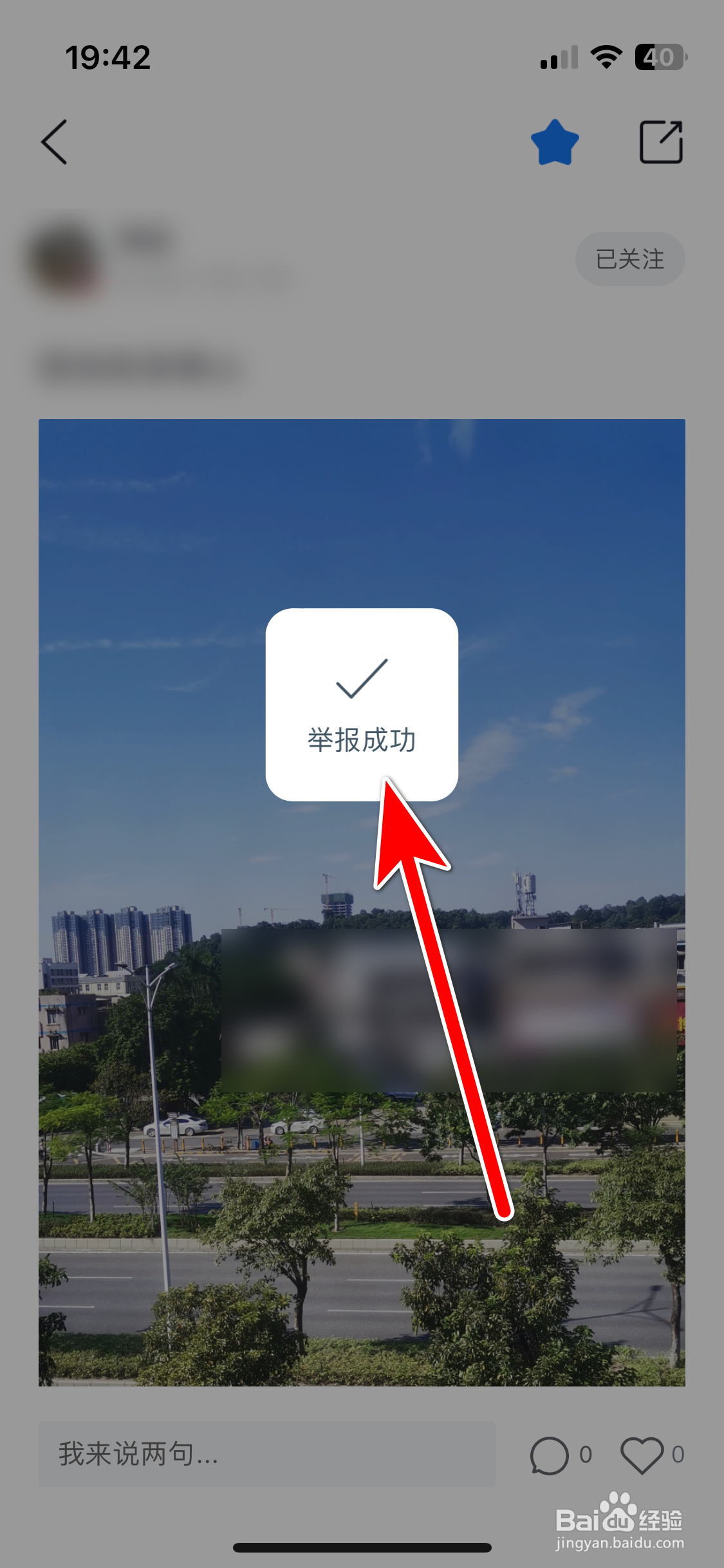This screenshot has width=724, height=1568.
Task: Tap the battery indicator in status bar
Action: click(656, 58)
